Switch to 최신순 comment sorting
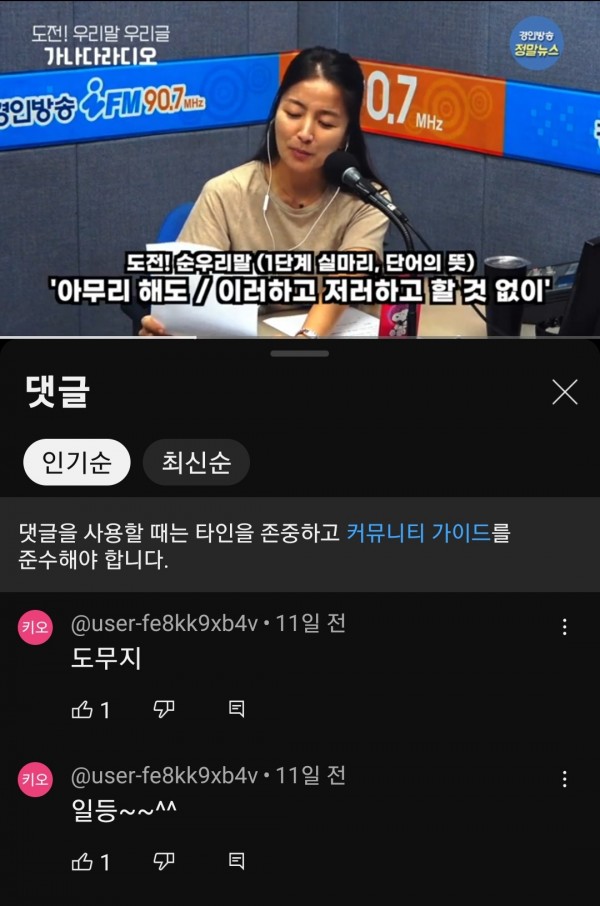Viewport: 600px width, 906px height. click(196, 462)
